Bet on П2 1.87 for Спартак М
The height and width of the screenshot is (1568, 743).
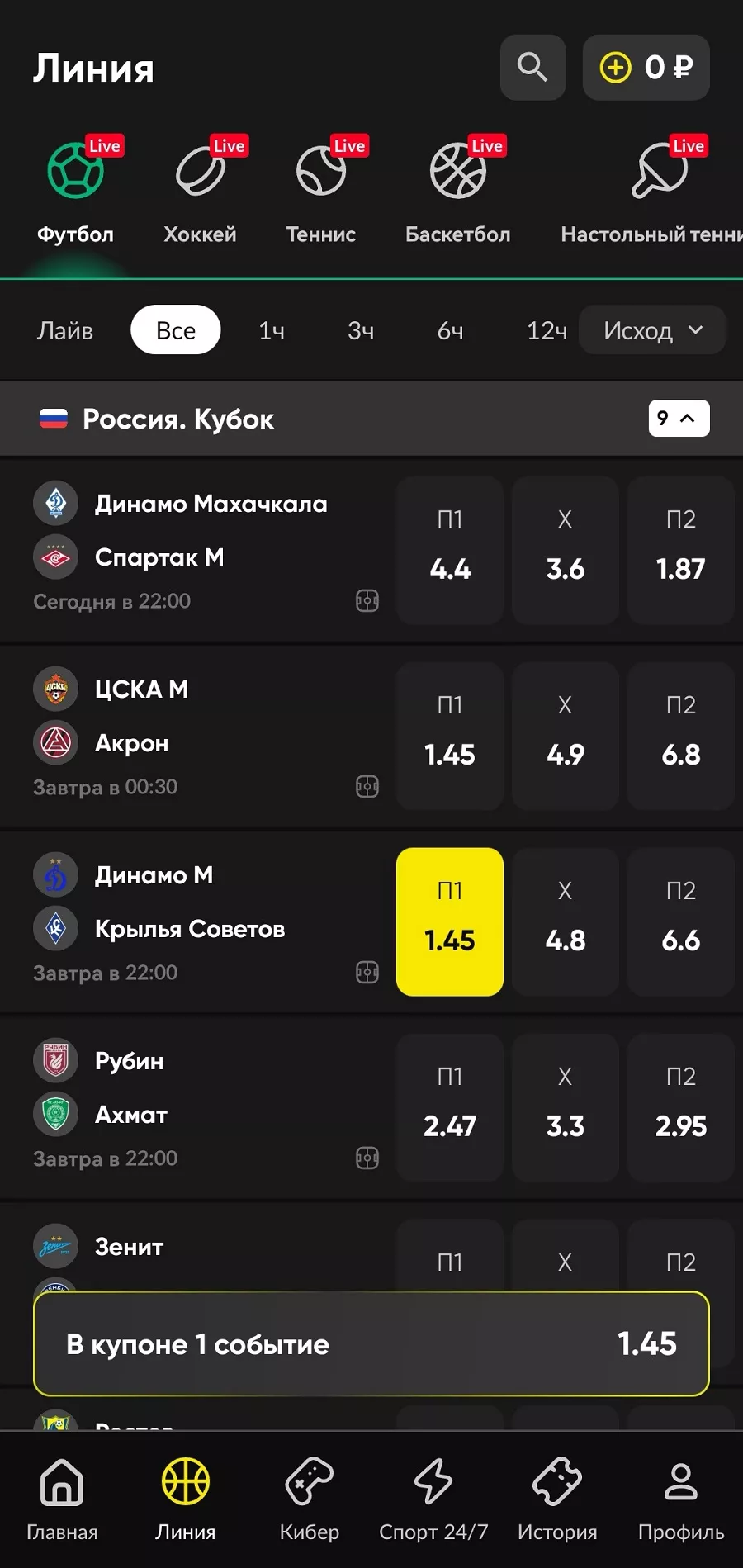coord(680,550)
